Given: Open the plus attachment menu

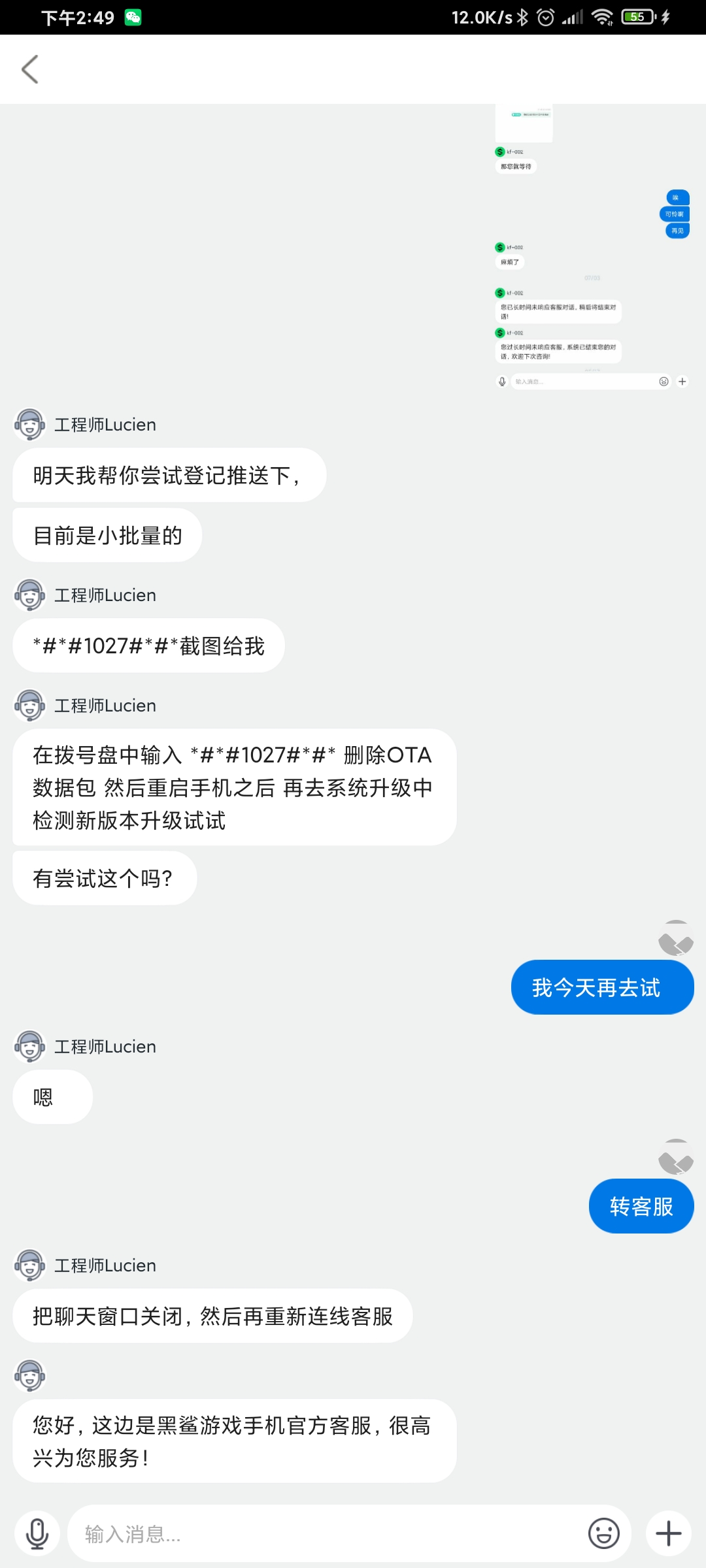Looking at the screenshot, I should tap(668, 1533).
